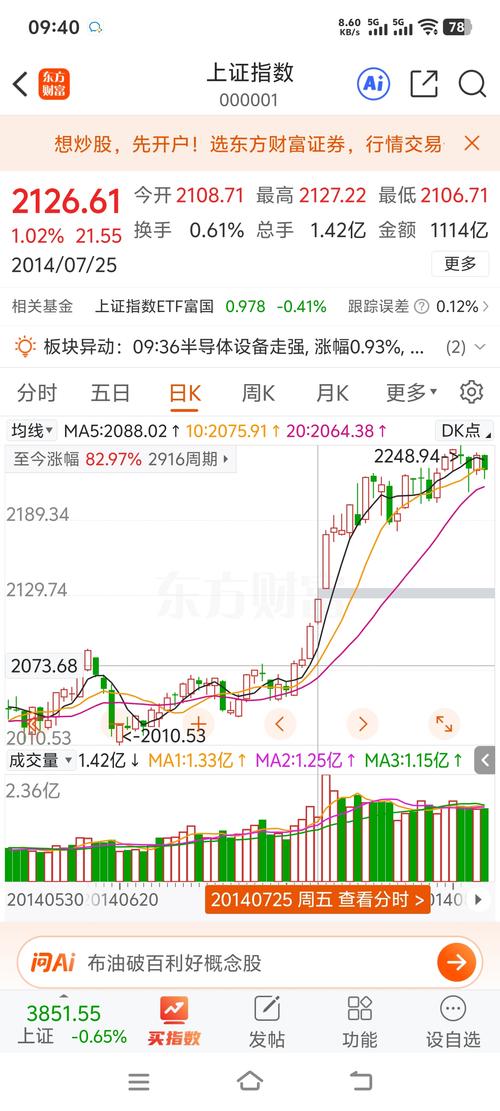This screenshot has width=500, height=1111.
Task: Open chart settings gear
Action: (471, 392)
